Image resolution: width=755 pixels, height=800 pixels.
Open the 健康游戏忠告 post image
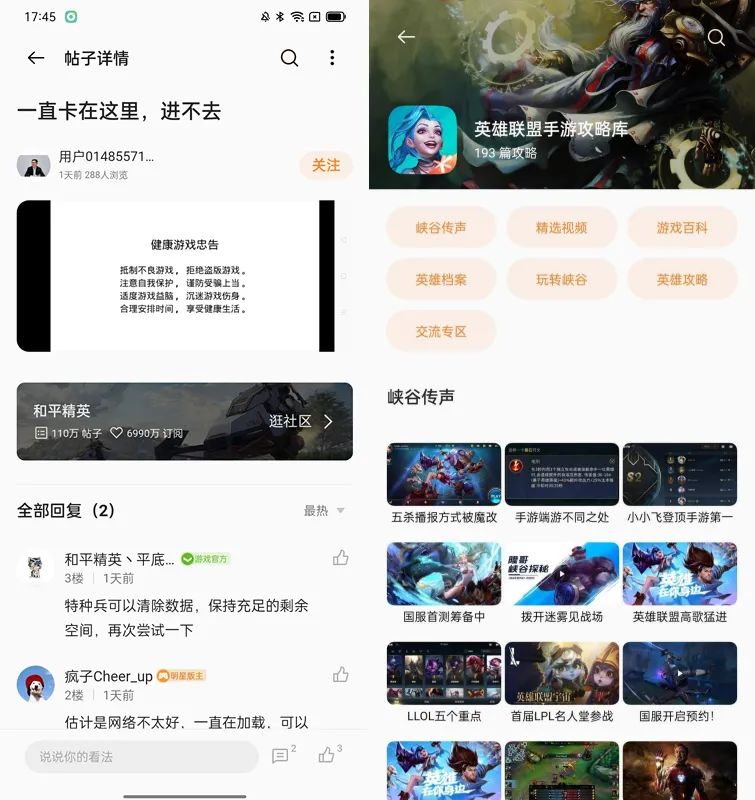184,276
